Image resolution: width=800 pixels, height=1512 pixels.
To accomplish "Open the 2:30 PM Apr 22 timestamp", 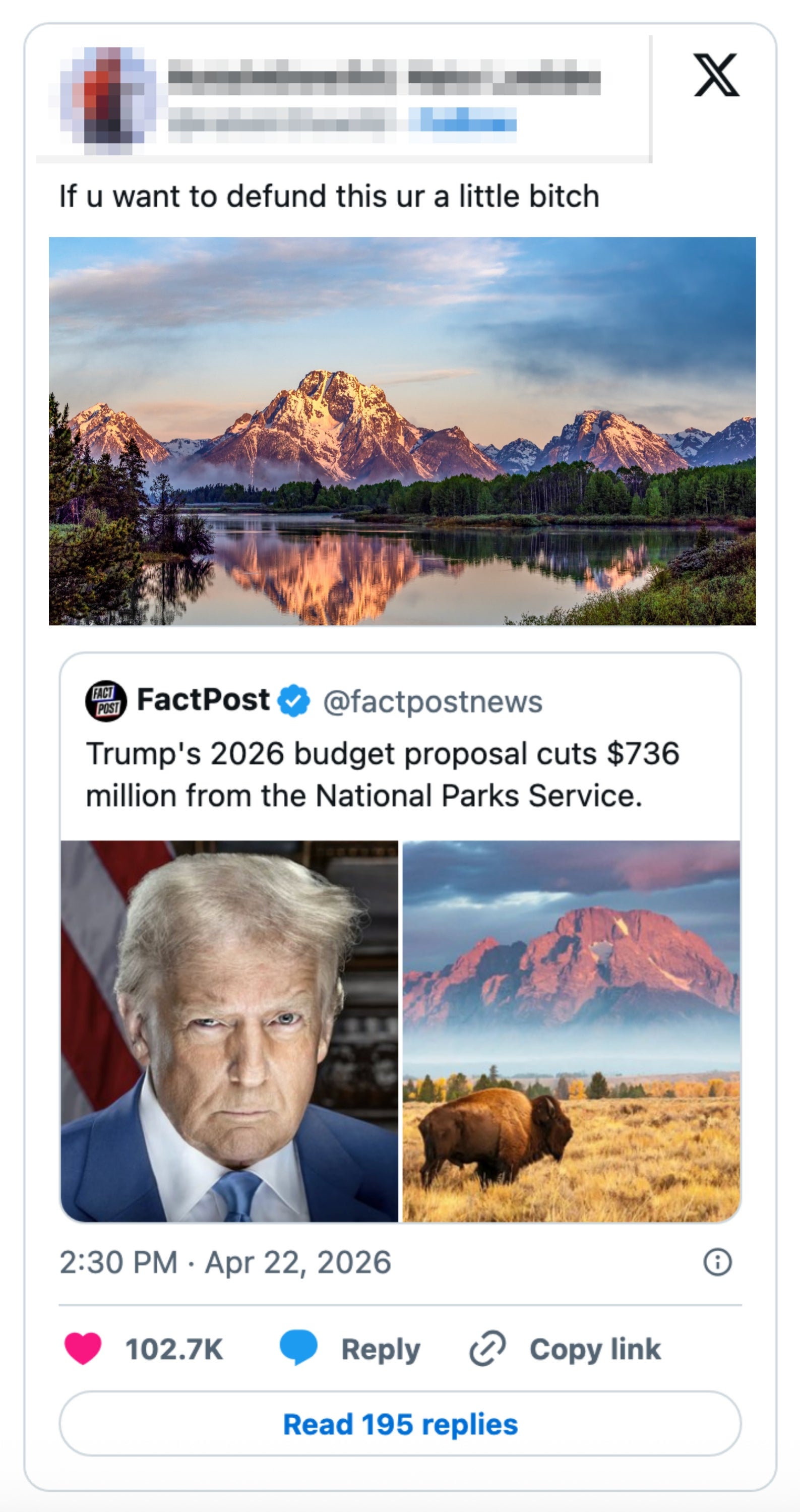I will click(225, 1262).
